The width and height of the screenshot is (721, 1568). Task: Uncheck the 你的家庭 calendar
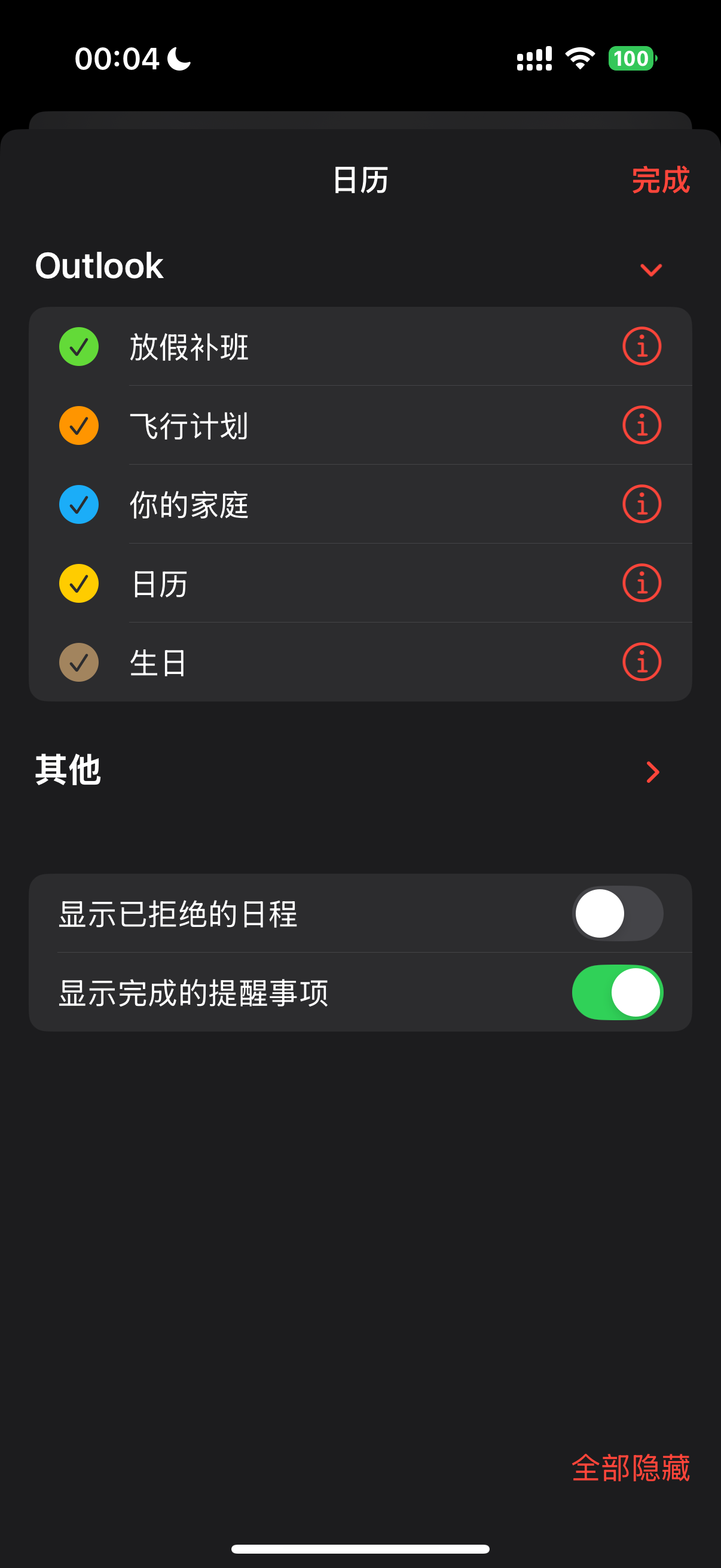click(x=79, y=504)
